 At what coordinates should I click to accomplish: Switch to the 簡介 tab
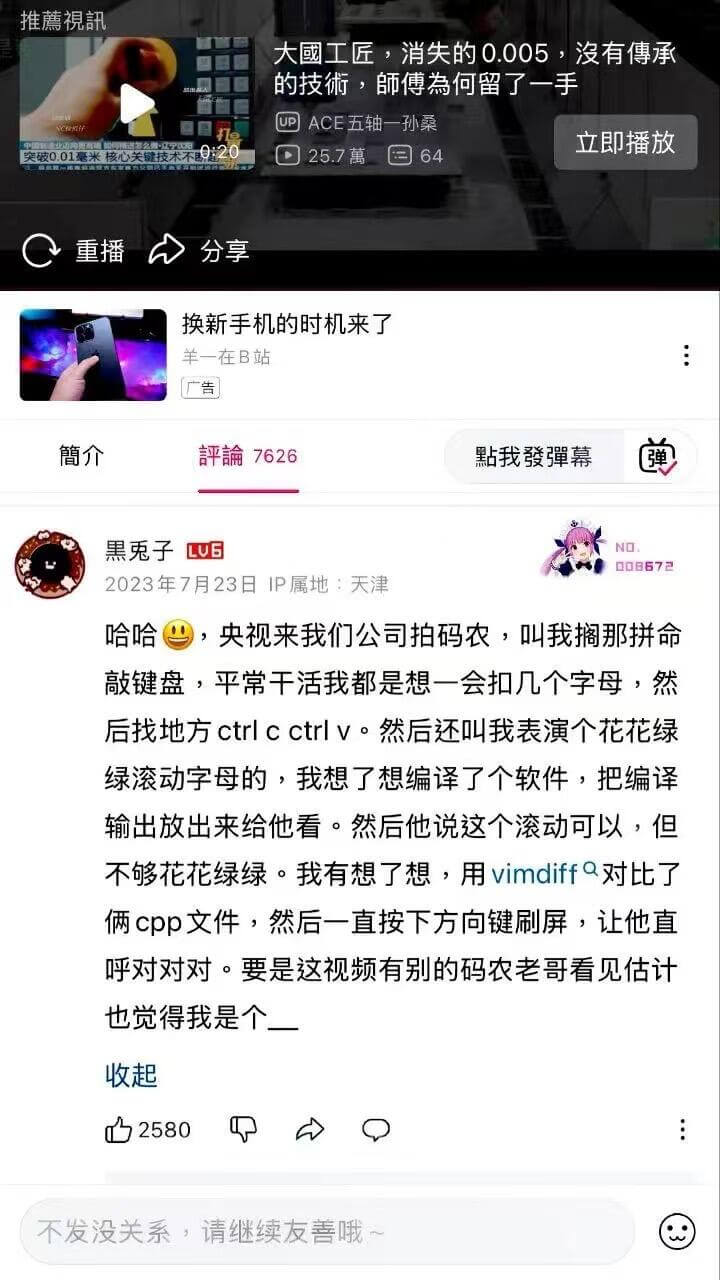[80, 456]
